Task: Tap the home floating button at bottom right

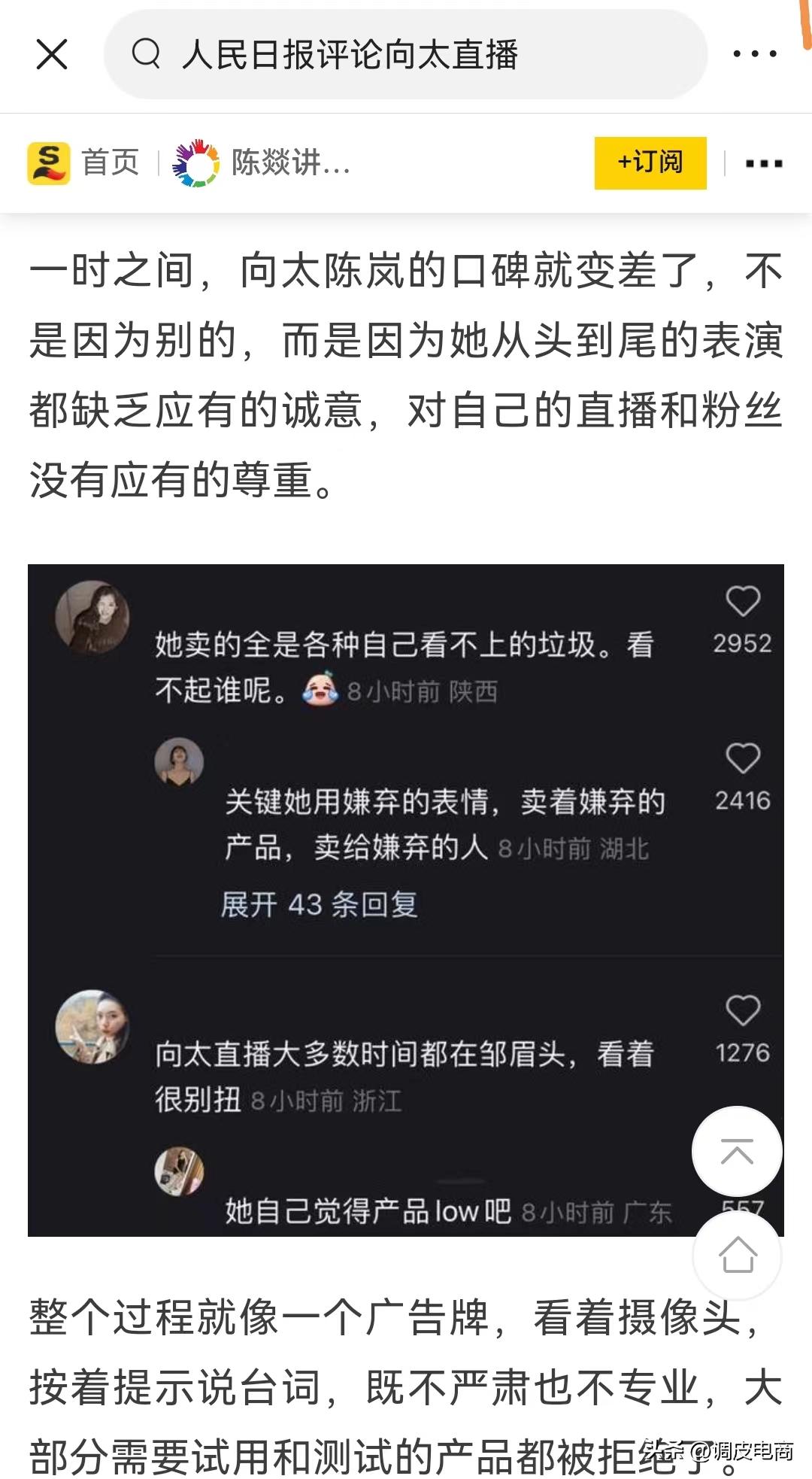Action: pos(738,1253)
